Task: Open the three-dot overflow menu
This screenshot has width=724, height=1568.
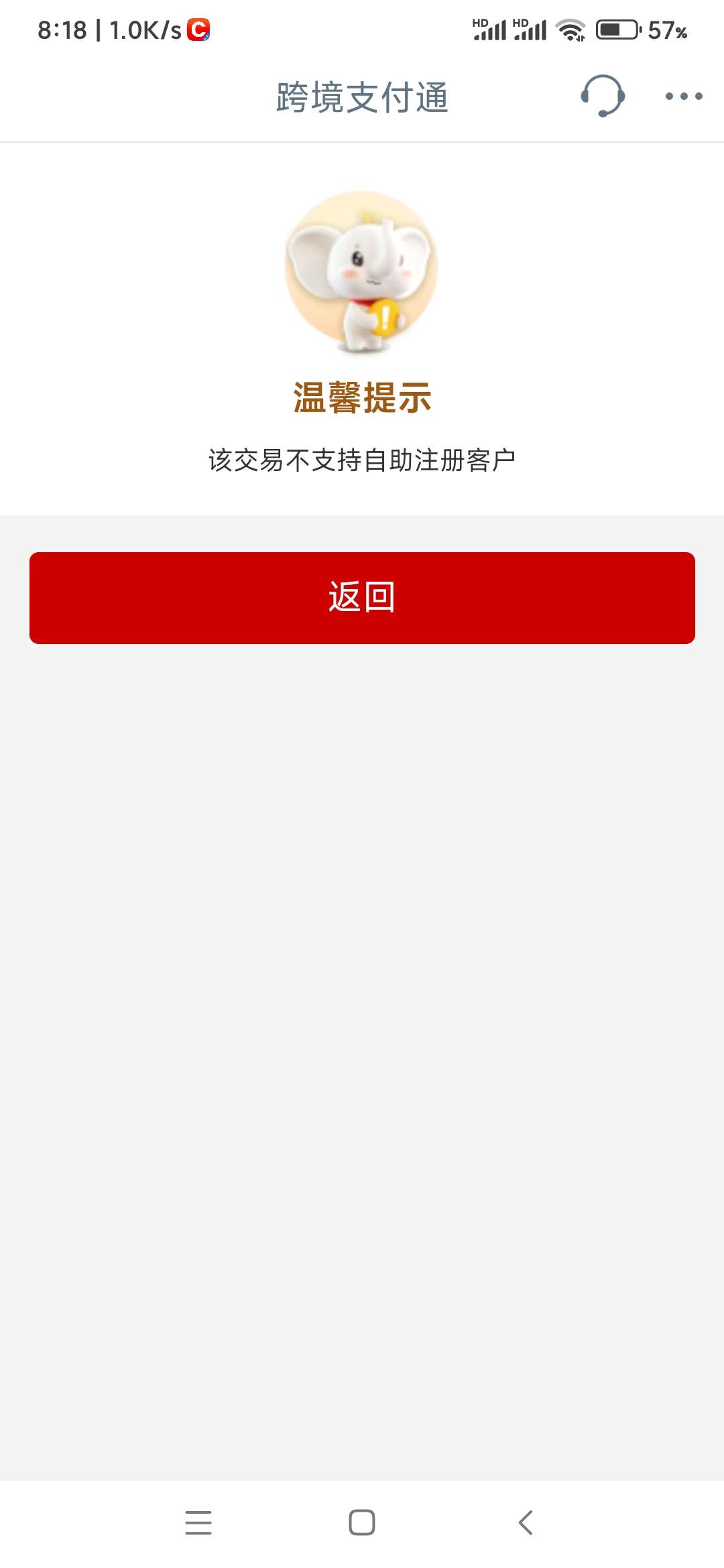Action: pos(683,96)
